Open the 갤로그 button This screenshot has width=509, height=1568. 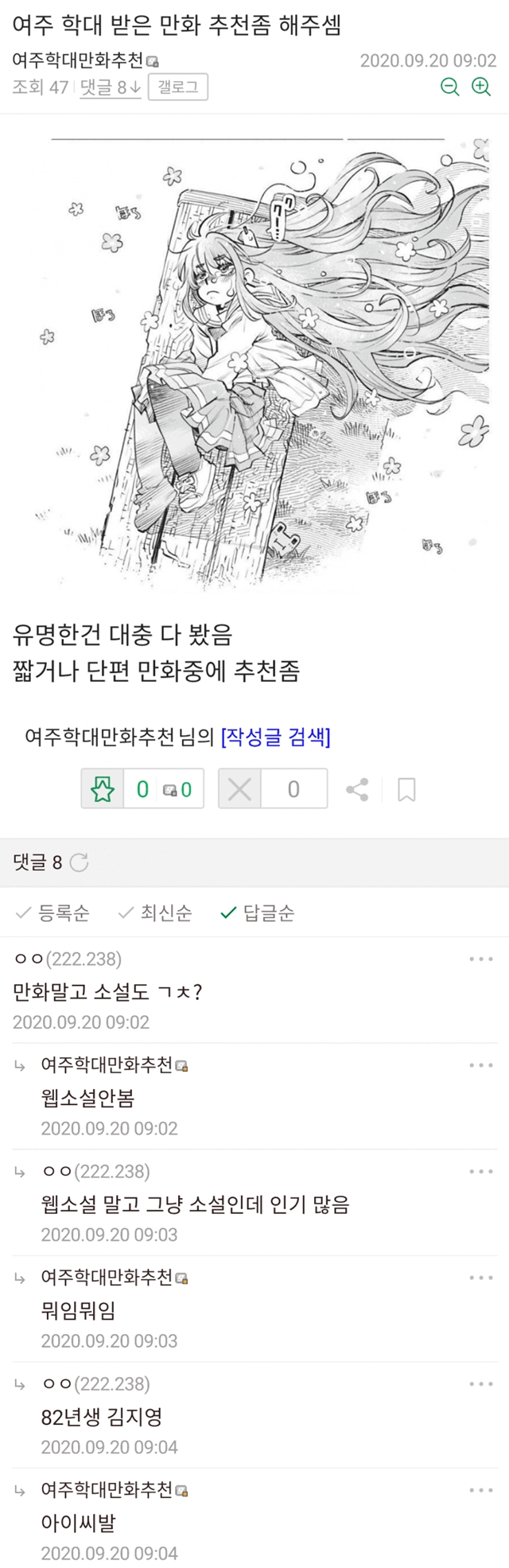pyautogui.click(x=178, y=87)
